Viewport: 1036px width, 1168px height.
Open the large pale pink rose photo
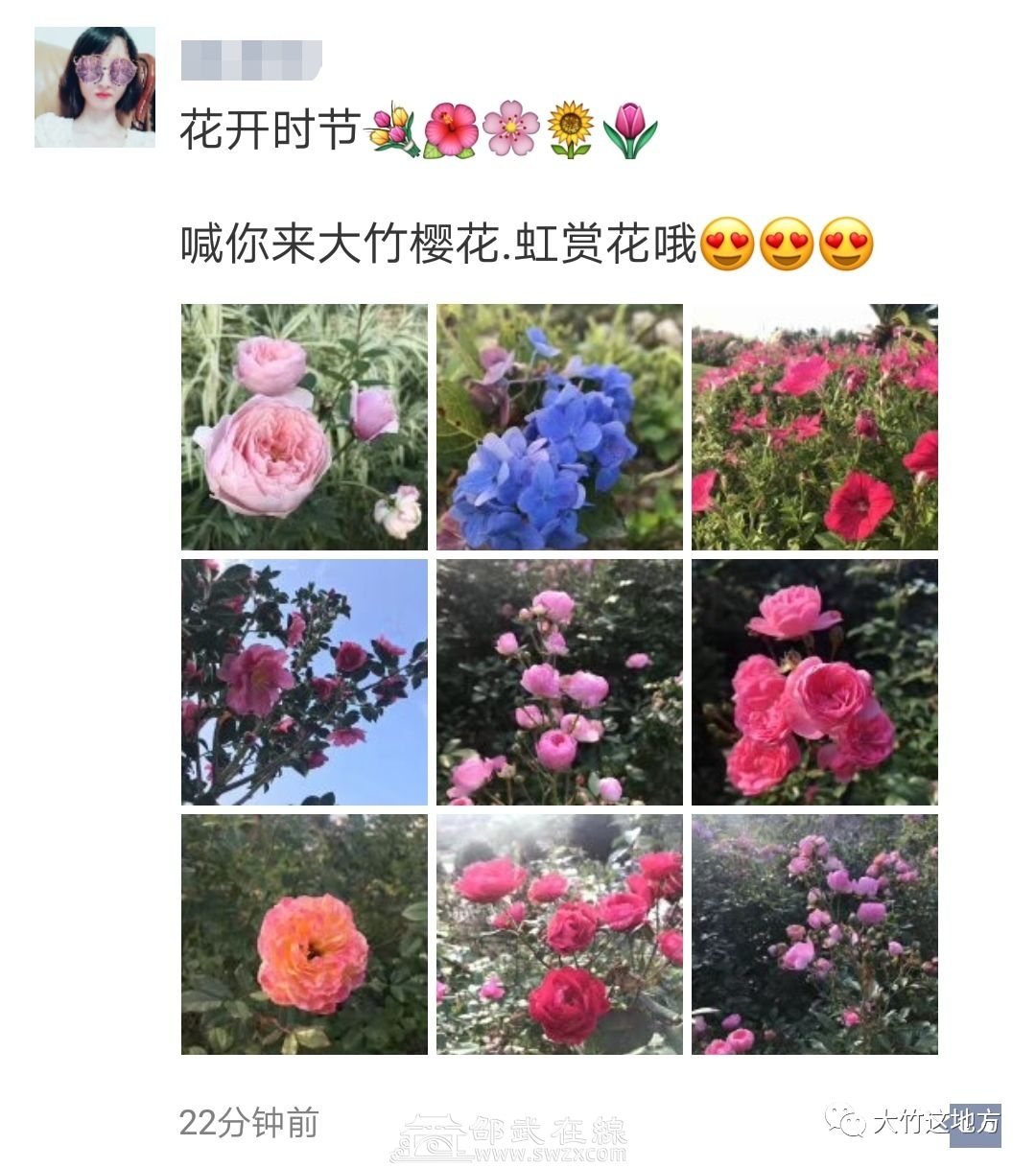pyautogui.click(x=304, y=427)
